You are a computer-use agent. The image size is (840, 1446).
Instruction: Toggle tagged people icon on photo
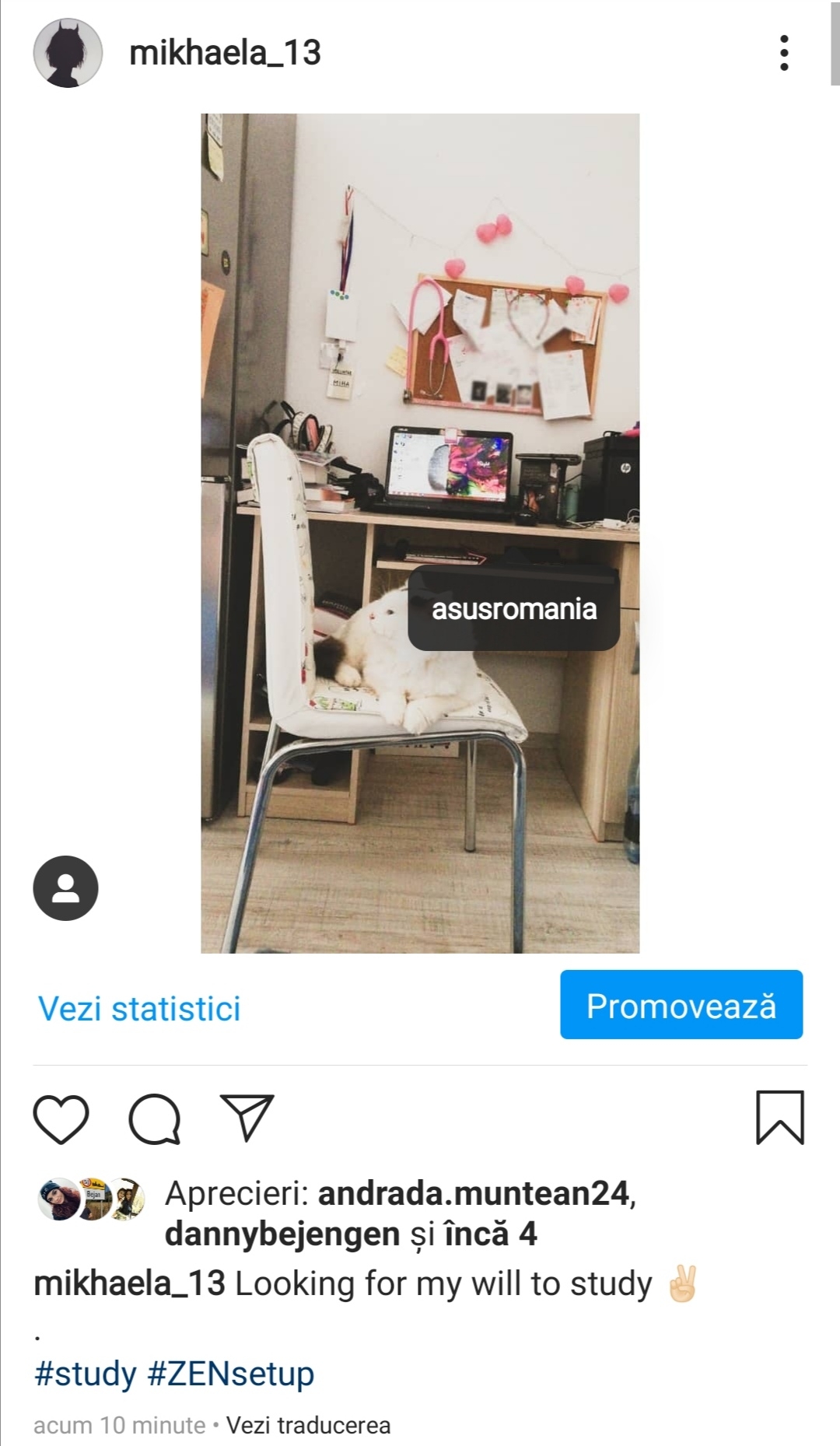(65, 888)
